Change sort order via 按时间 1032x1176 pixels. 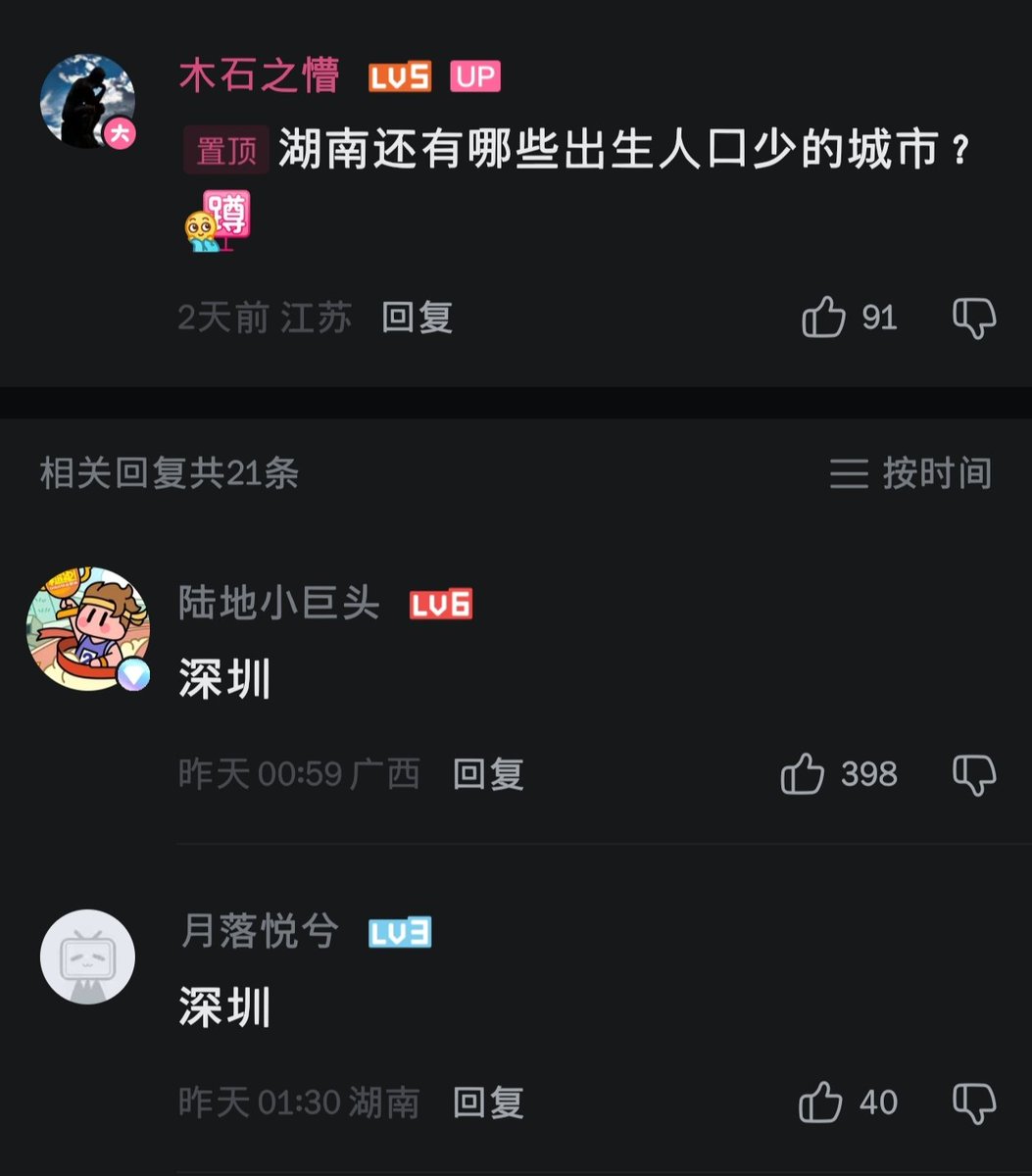point(910,473)
